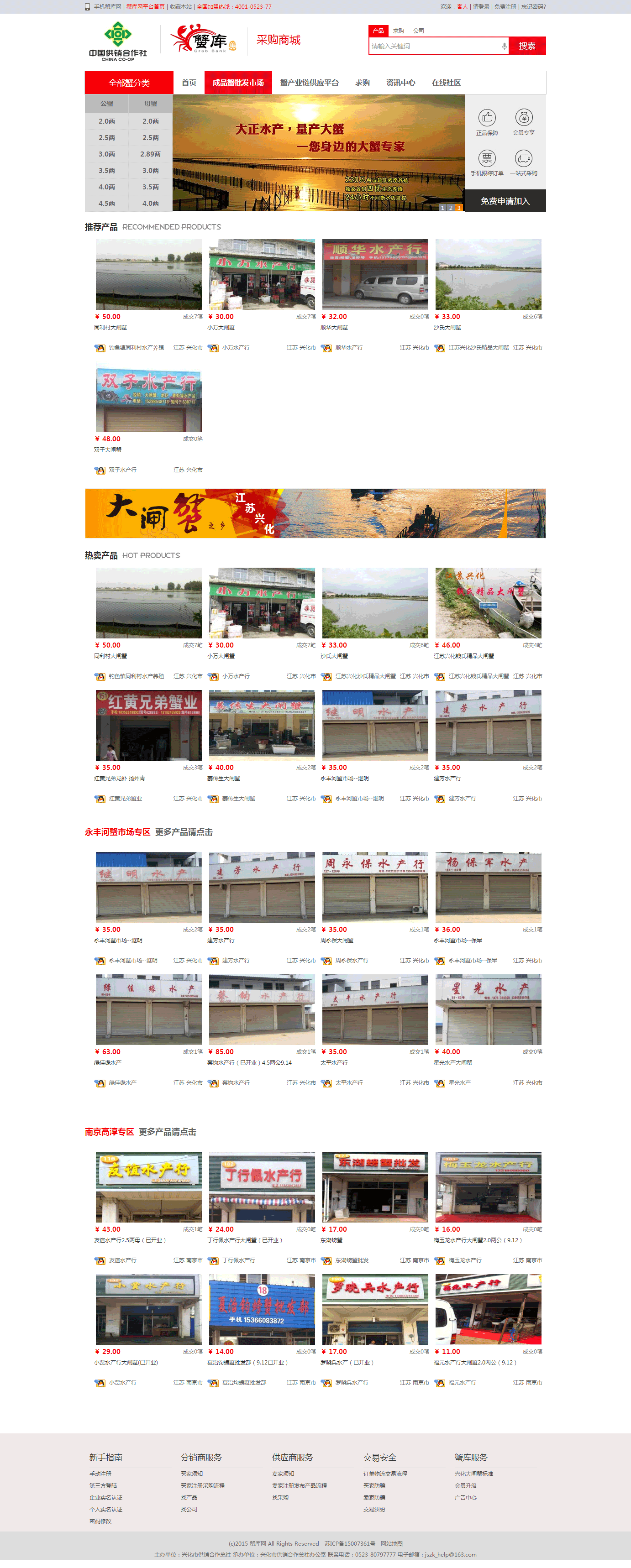The width and height of the screenshot is (631, 1568).
Task: Click 更多产品请点击 beside 永丰河蟹市场专区
Action: (x=184, y=832)
